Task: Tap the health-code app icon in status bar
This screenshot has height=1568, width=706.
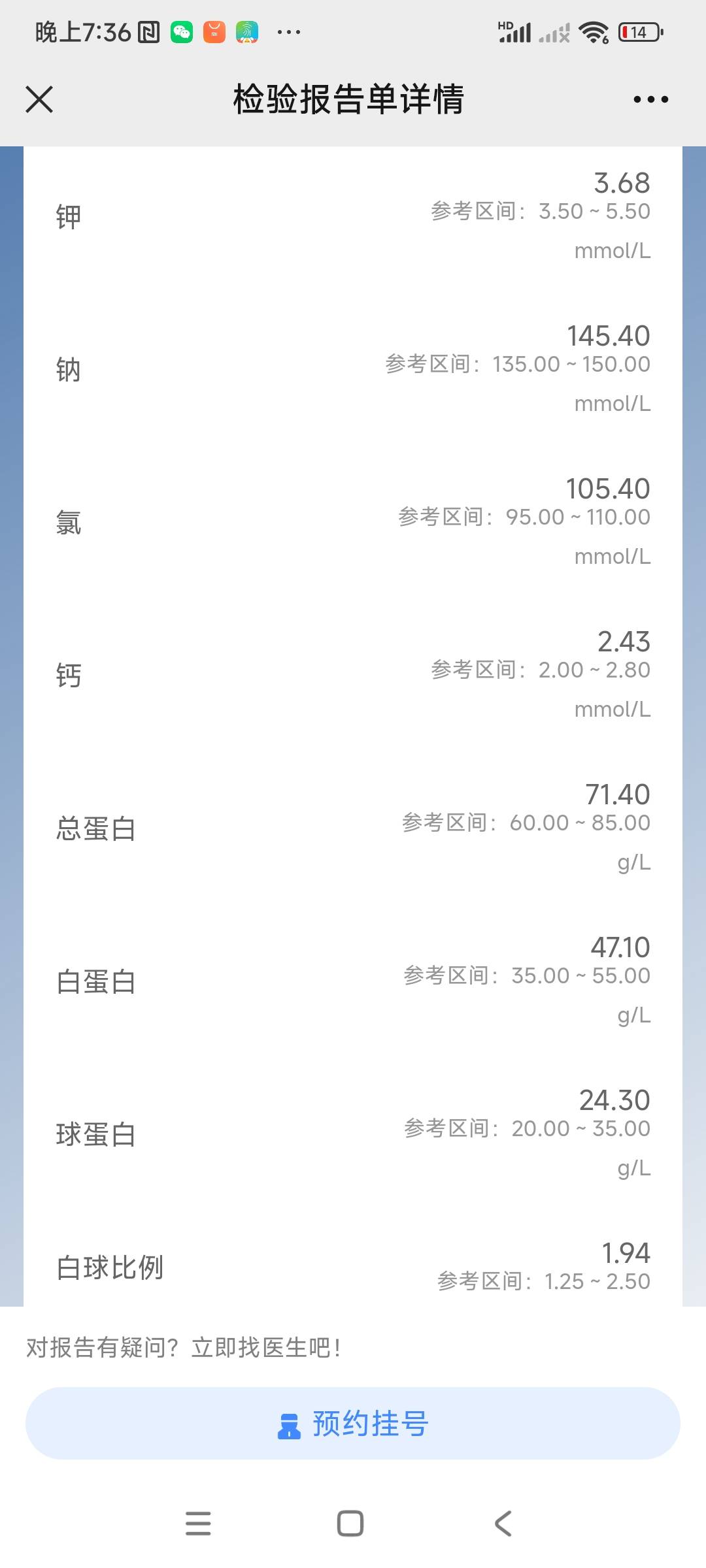Action: point(248,31)
